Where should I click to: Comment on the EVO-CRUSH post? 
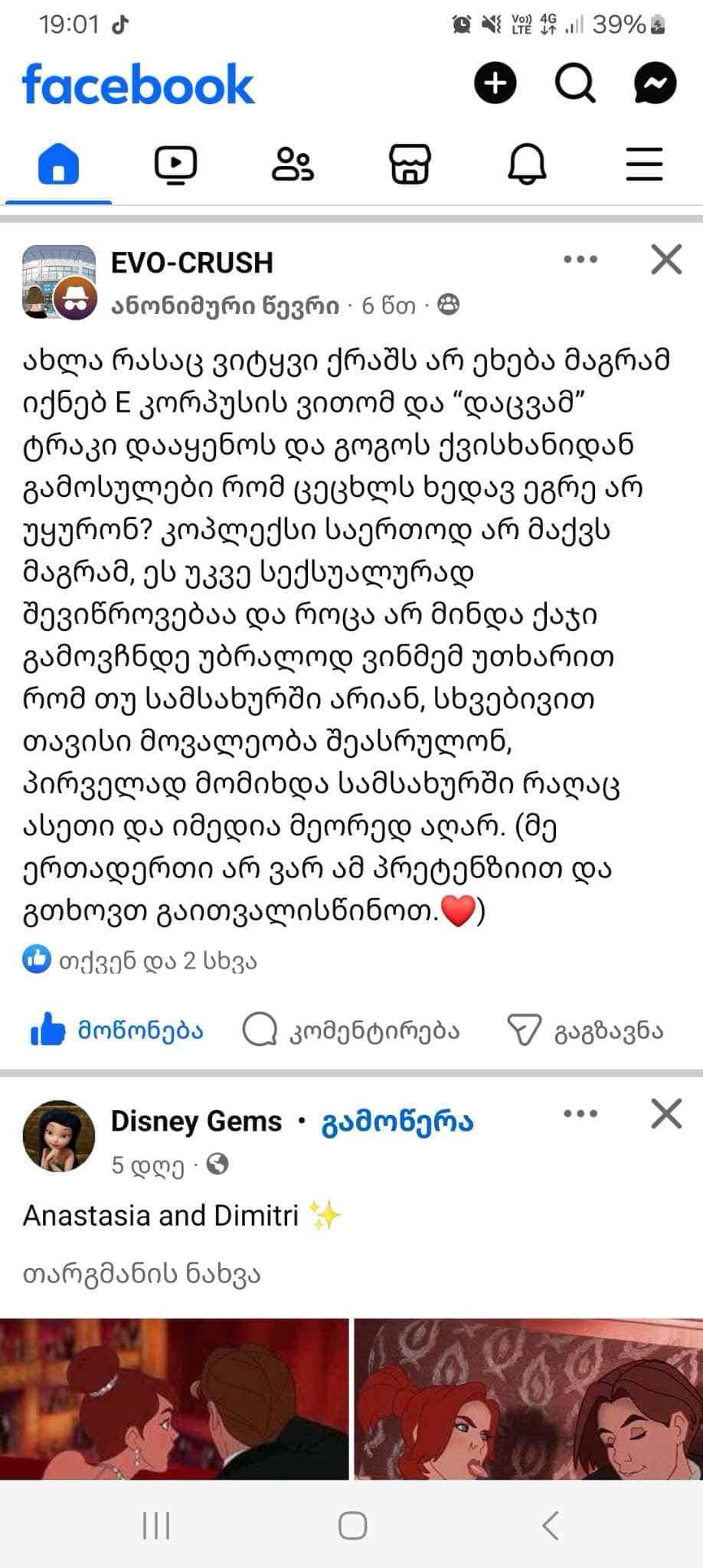(x=351, y=1031)
